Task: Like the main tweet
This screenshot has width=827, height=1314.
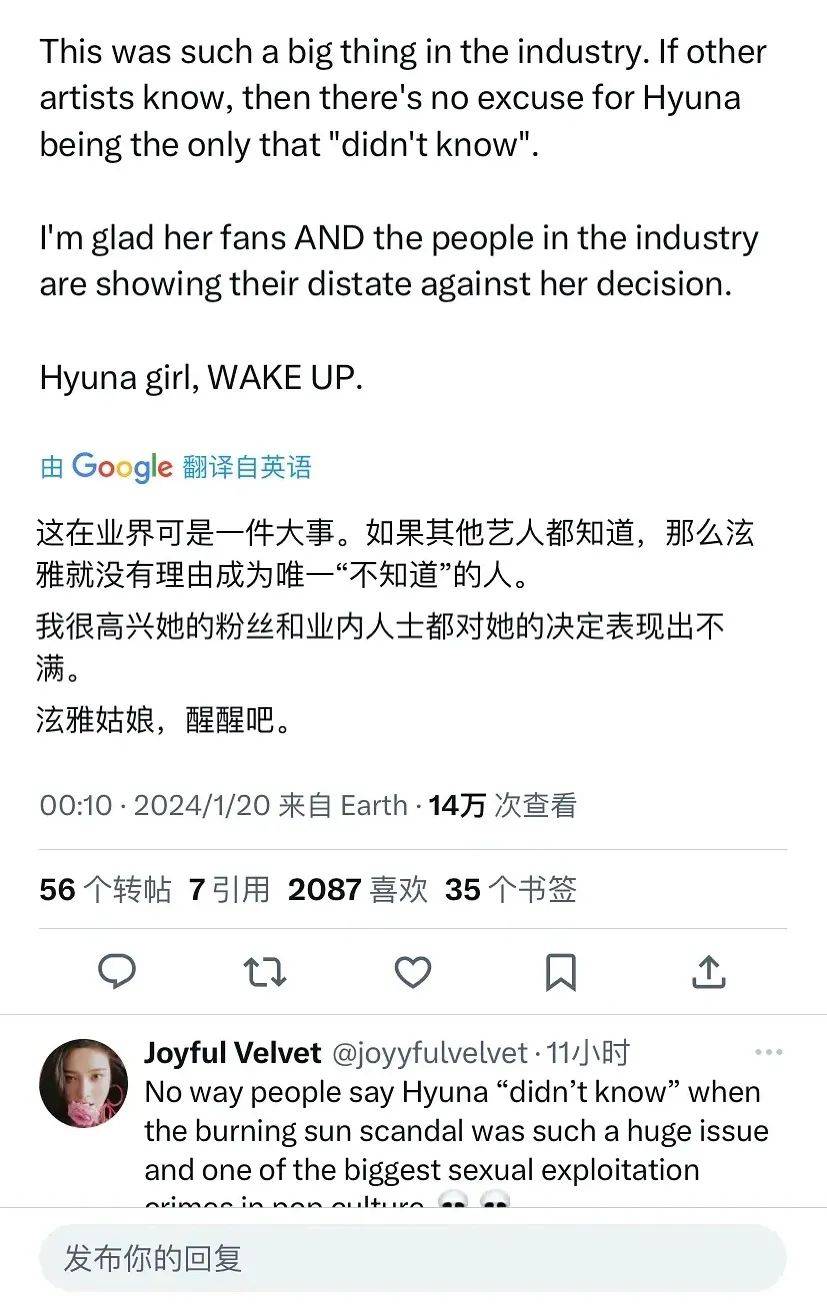Action: pyautogui.click(x=412, y=971)
